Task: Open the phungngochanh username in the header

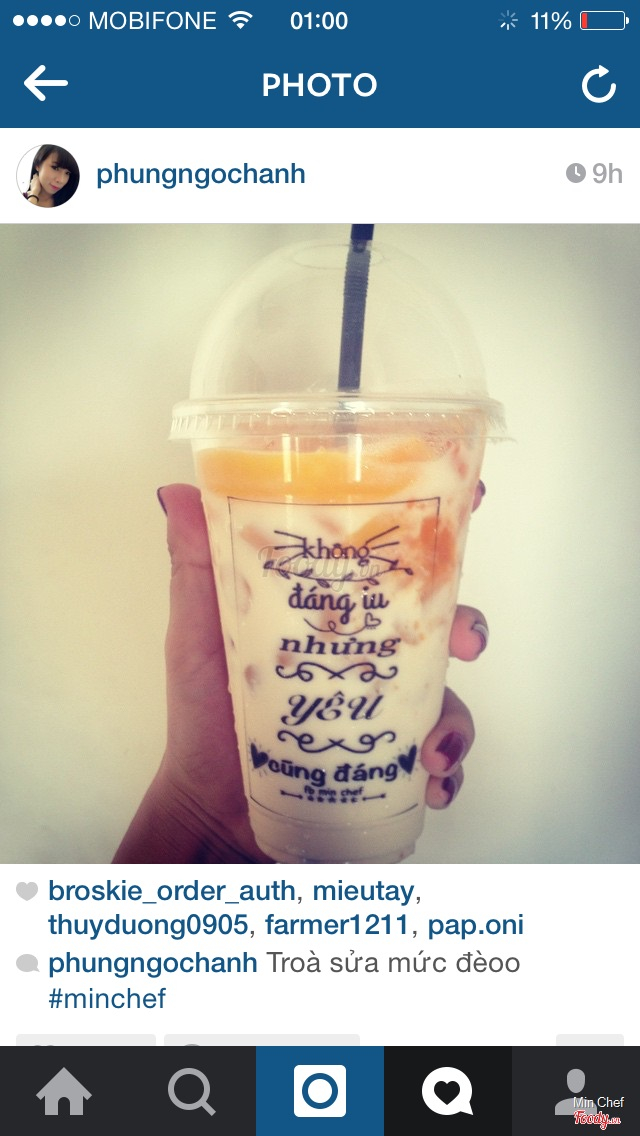Action: (x=200, y=174)
